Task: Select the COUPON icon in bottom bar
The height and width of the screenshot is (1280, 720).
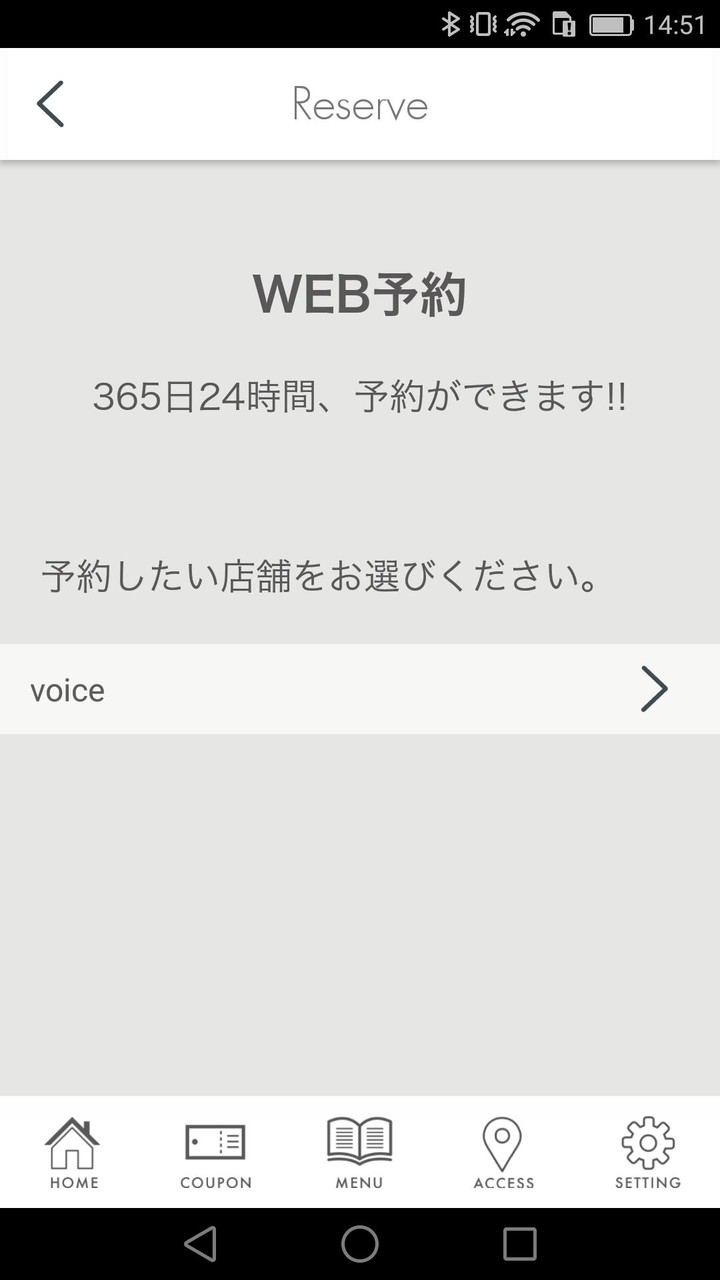Action: (x=216, y=1152)
